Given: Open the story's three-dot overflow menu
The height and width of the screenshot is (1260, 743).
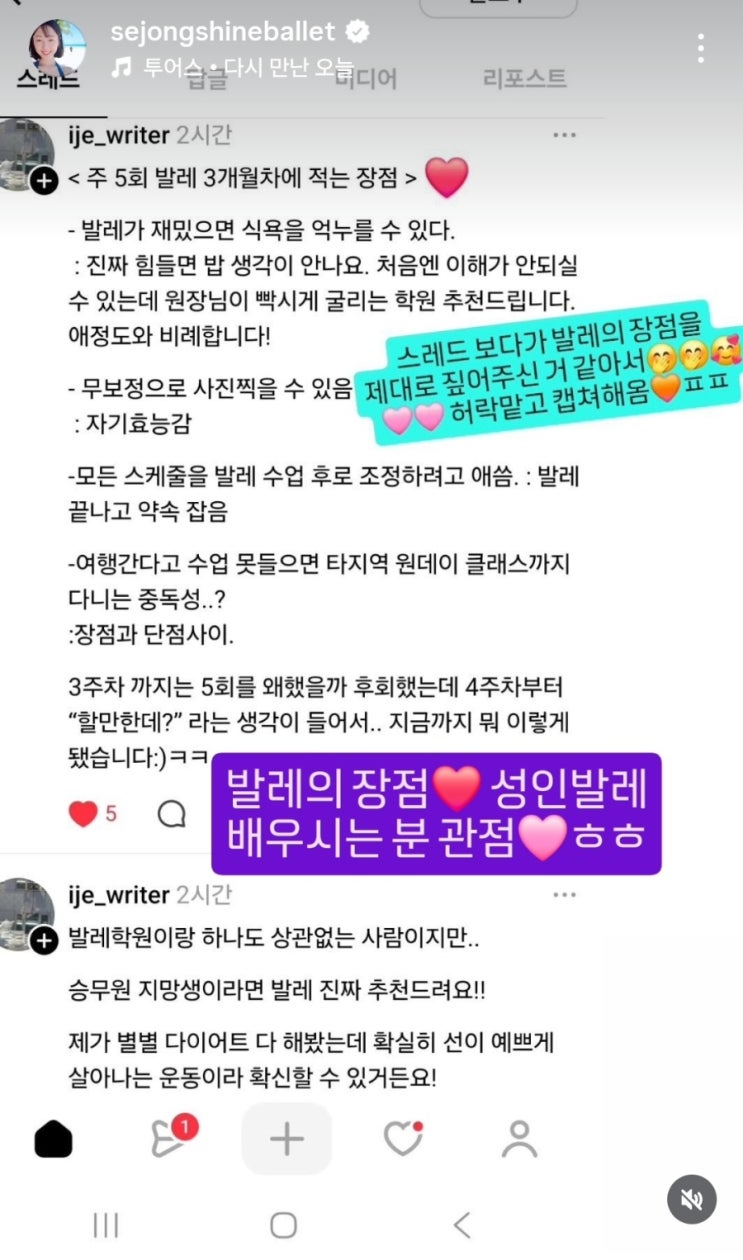Looking at the screenshot, I should click(x=701, y=48).
